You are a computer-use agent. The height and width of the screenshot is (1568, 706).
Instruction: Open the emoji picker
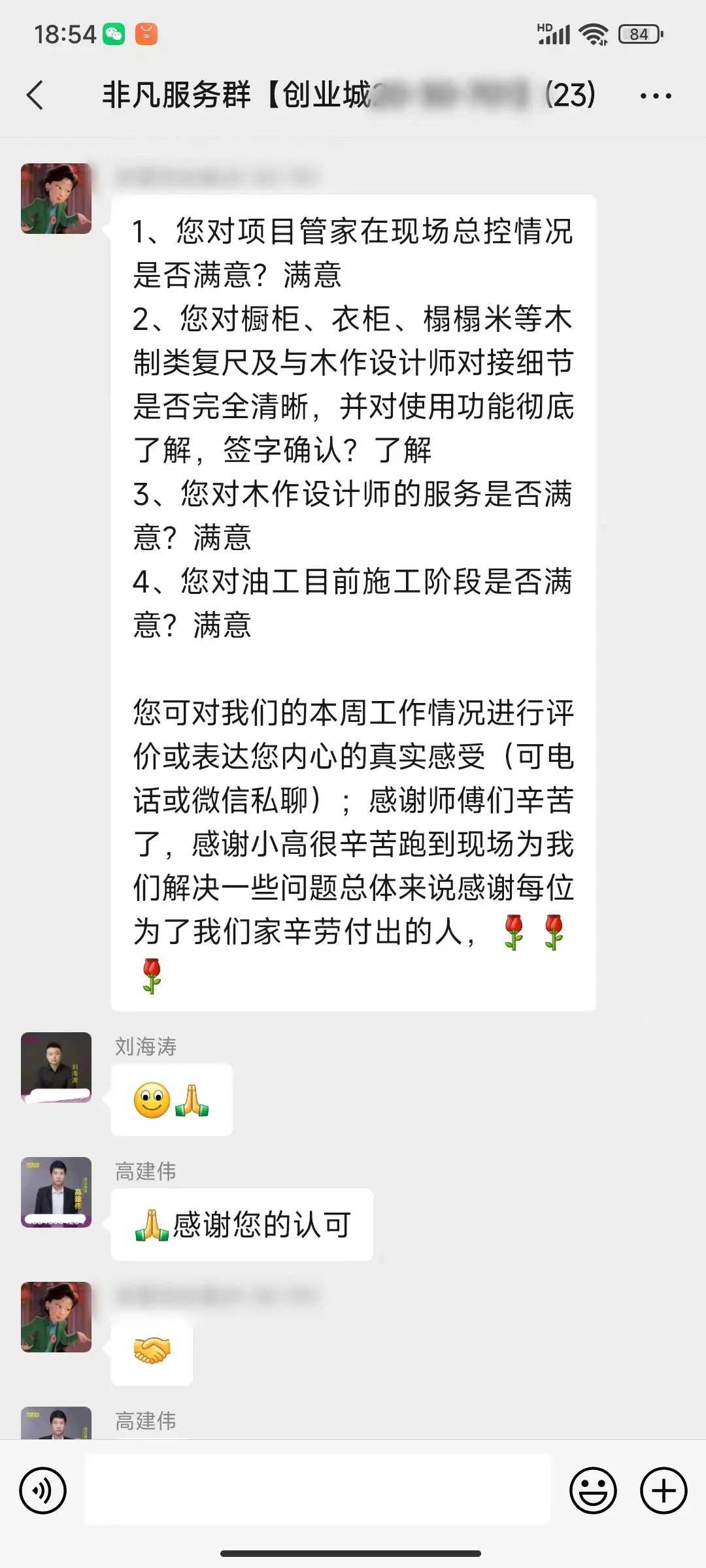[x=593, y=1490]
